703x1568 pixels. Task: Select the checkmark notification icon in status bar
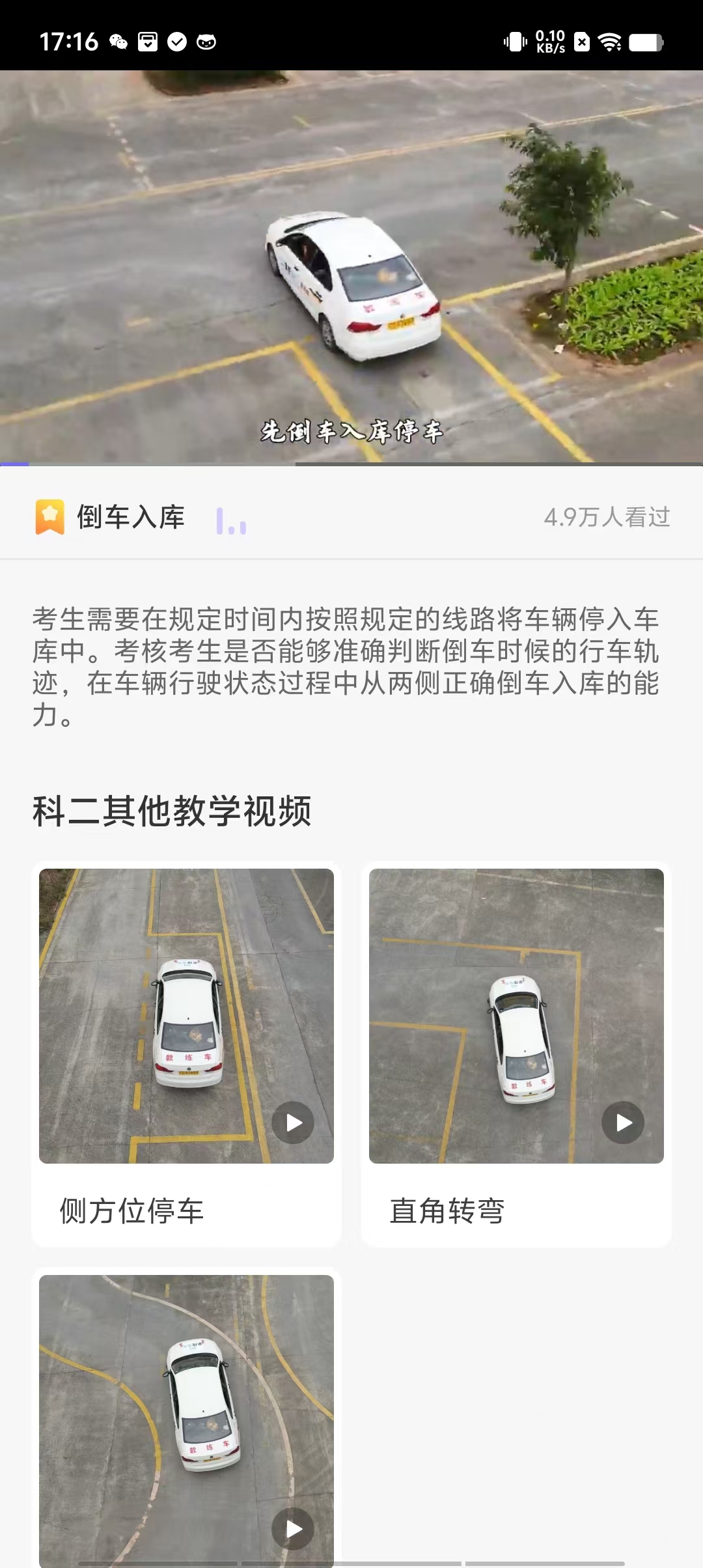pos(178,42)
